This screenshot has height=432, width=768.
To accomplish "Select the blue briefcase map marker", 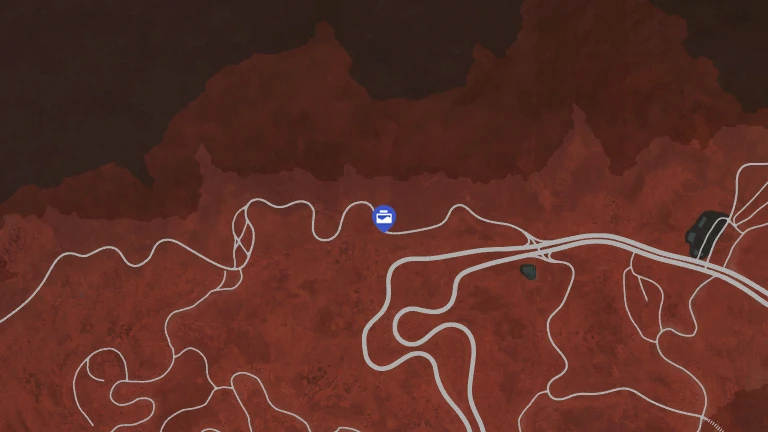I will (x=384, y=218).
